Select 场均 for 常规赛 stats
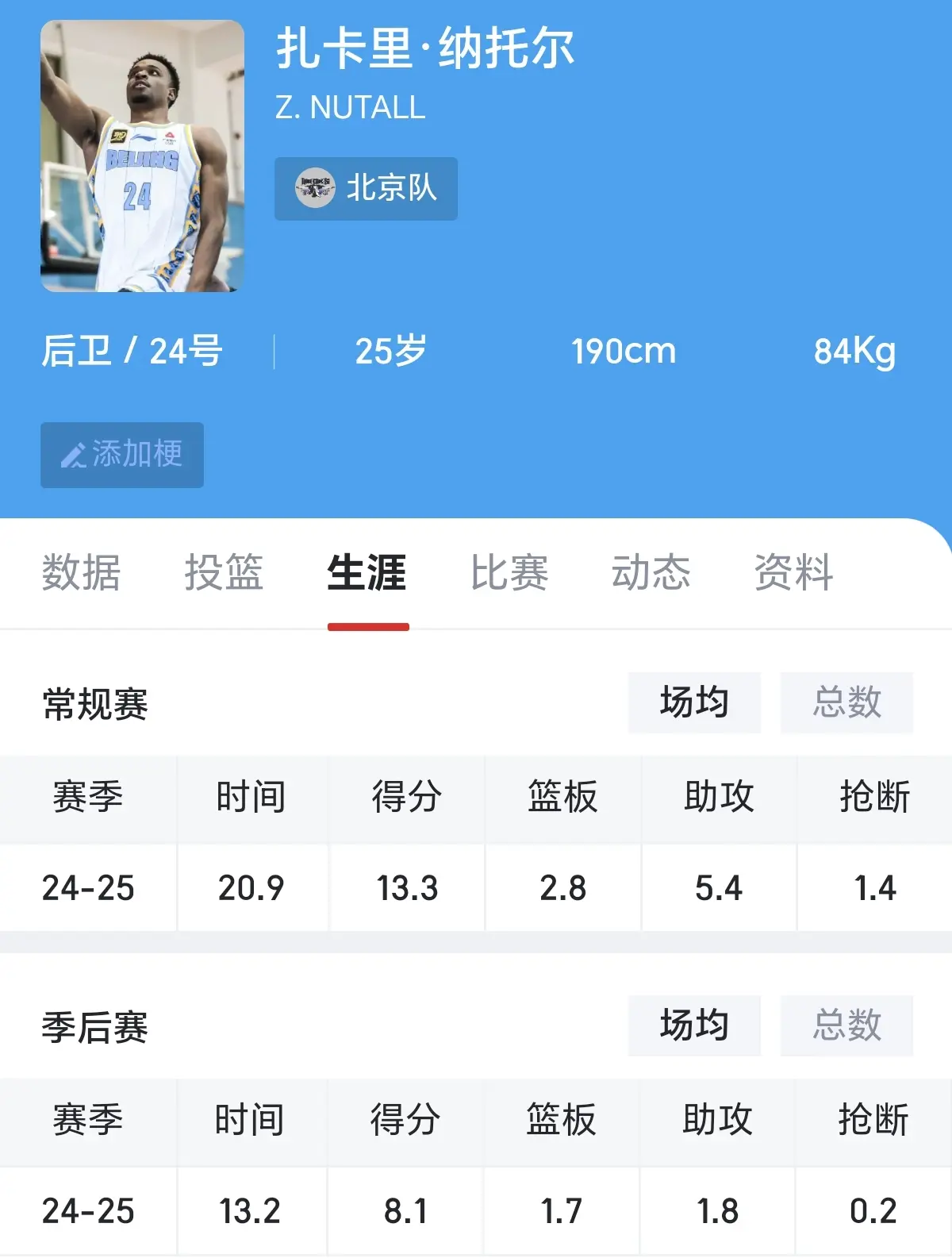The image size is (952, 1258). pyautogui.click(x=694, y=702)
